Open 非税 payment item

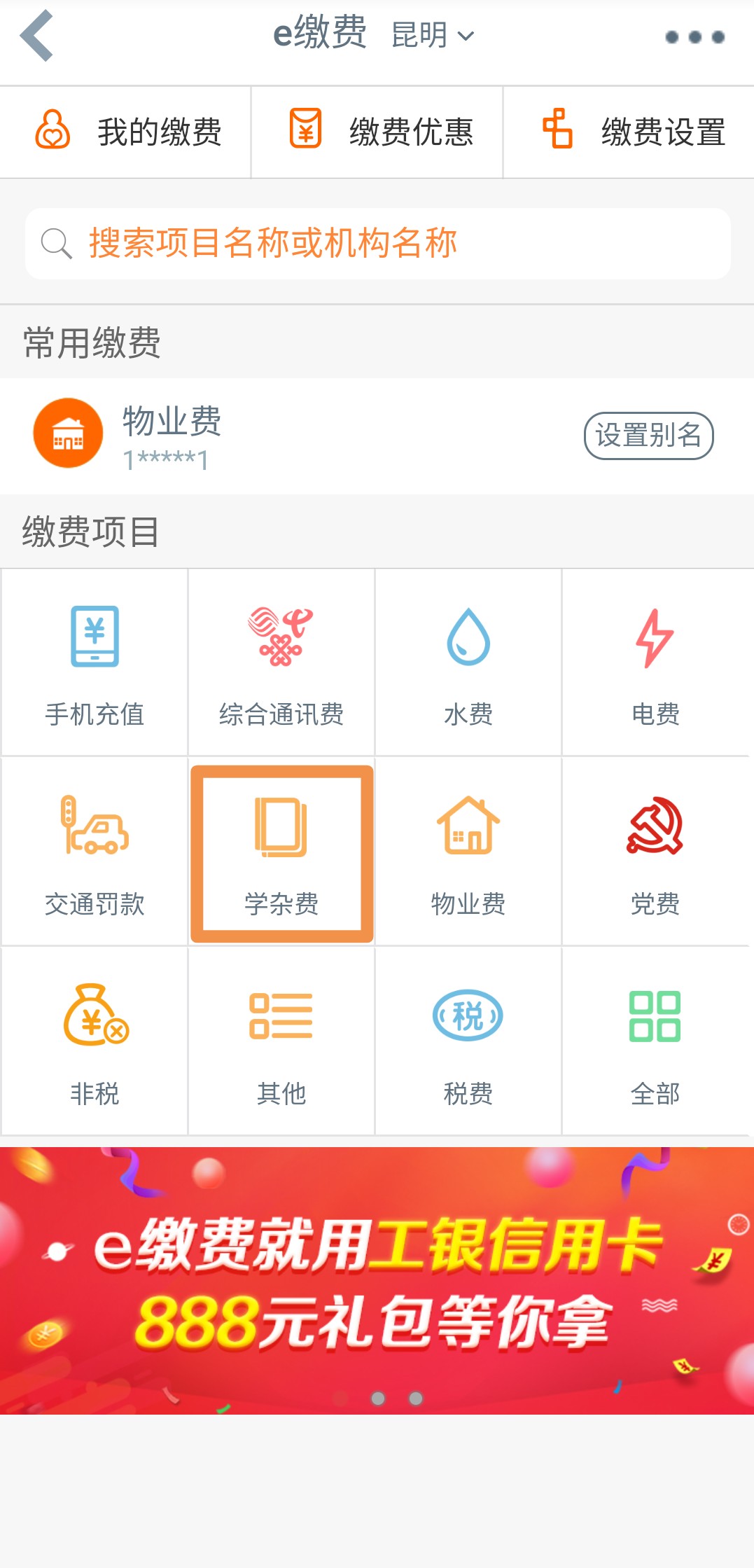pos(95,1041)
